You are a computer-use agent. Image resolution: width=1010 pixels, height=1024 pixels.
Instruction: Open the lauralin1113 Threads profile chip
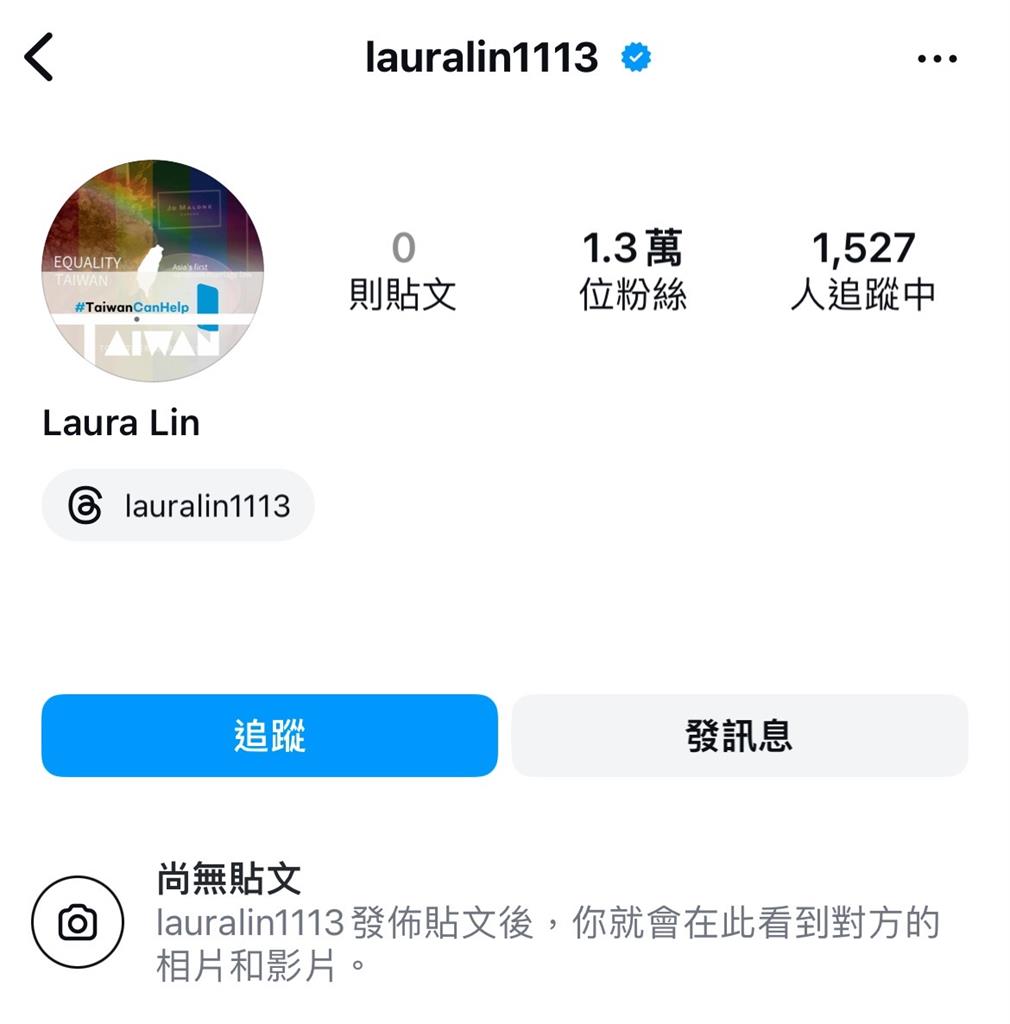[178, 506]
